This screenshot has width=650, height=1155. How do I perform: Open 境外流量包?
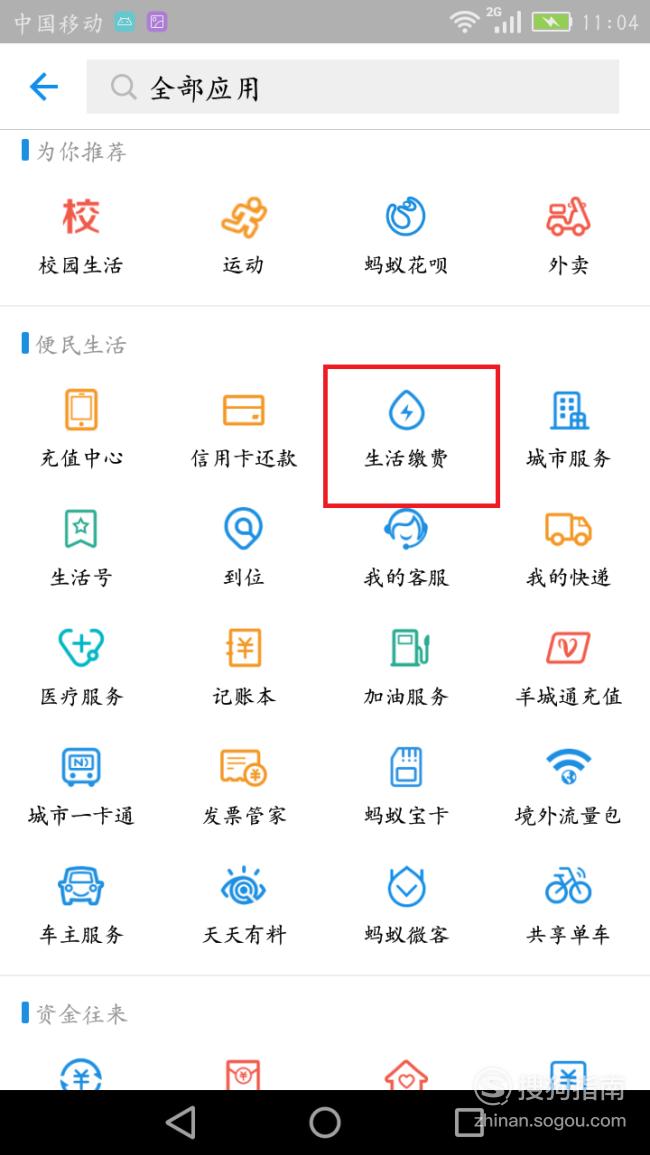pyautogui.click(x=568, y=787)
